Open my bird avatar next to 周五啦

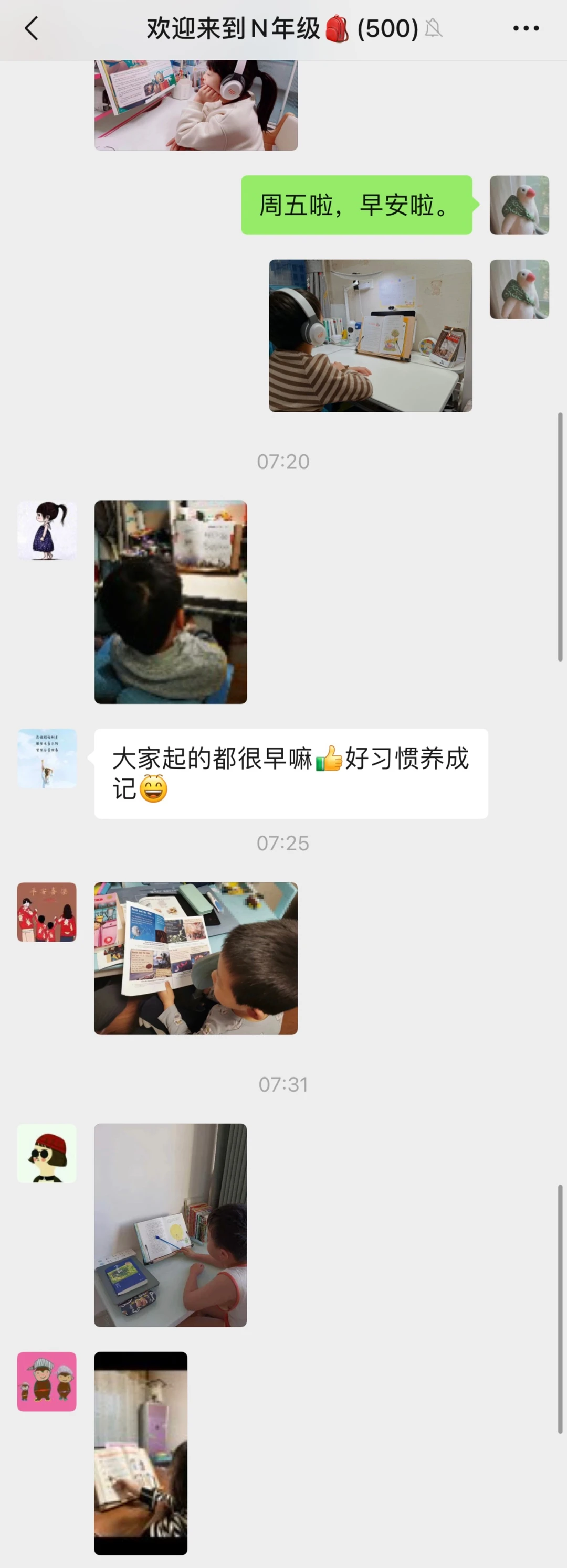519,205
